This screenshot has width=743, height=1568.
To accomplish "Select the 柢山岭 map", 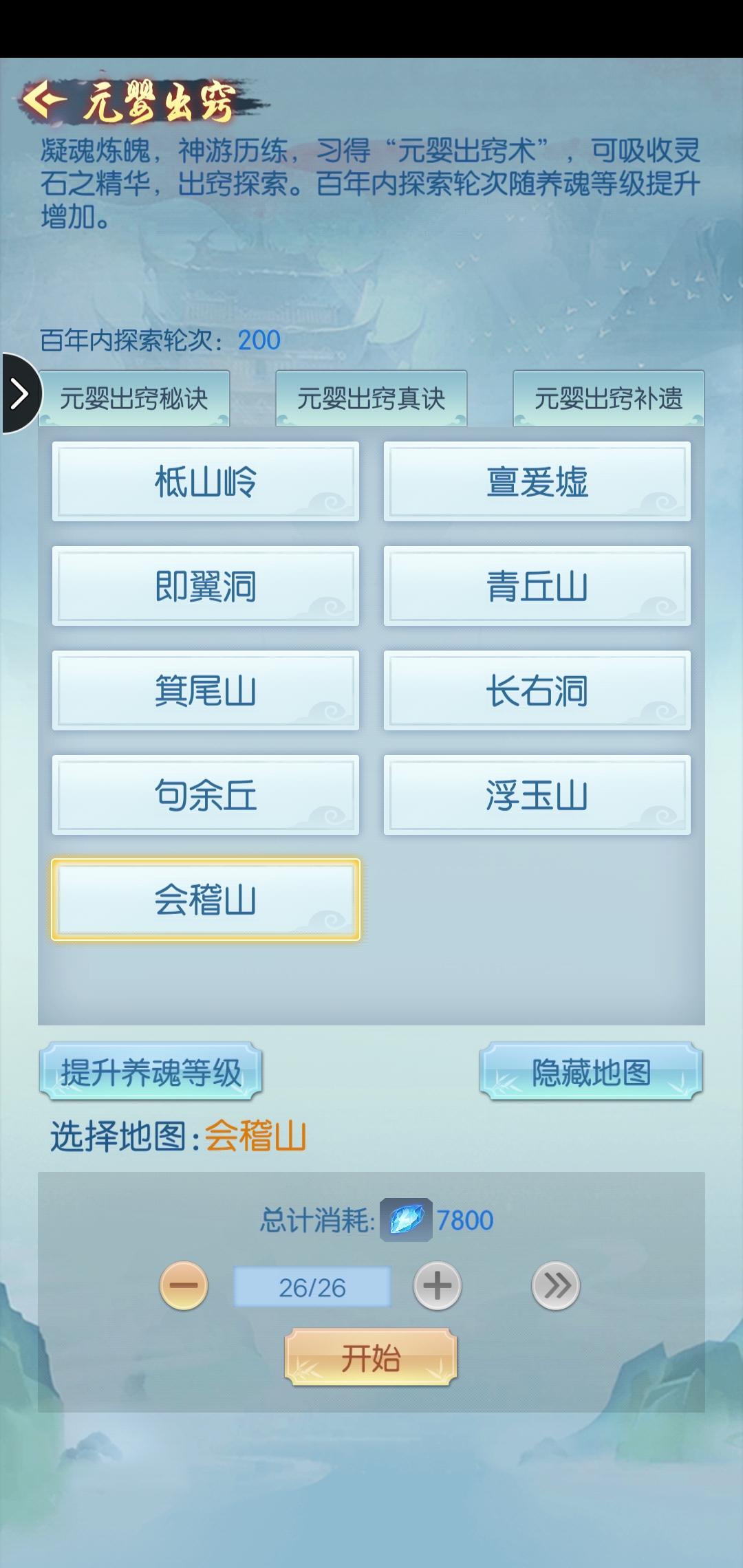I will (x=206, y=481).
